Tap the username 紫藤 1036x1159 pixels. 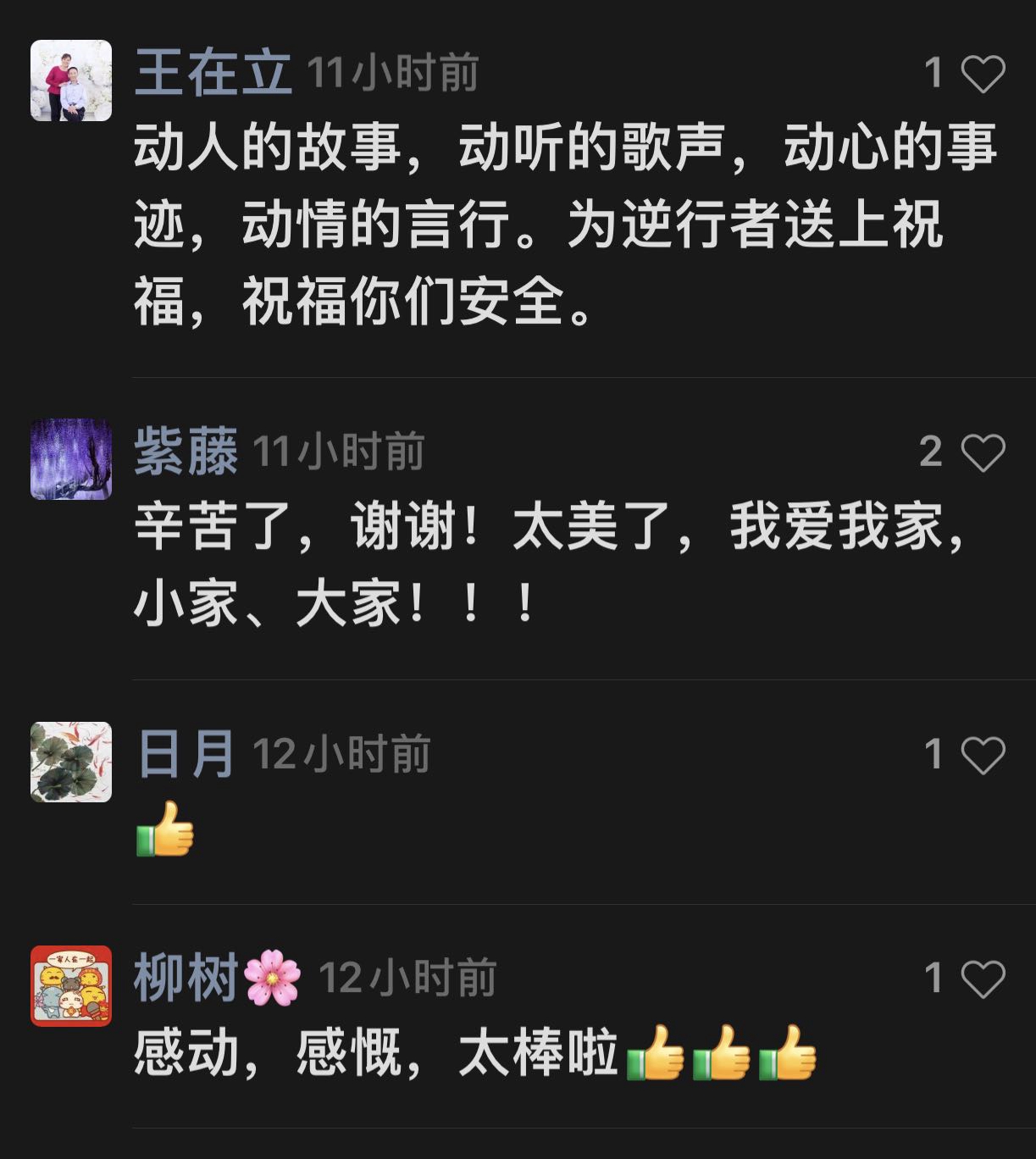(x=186, y=451)
